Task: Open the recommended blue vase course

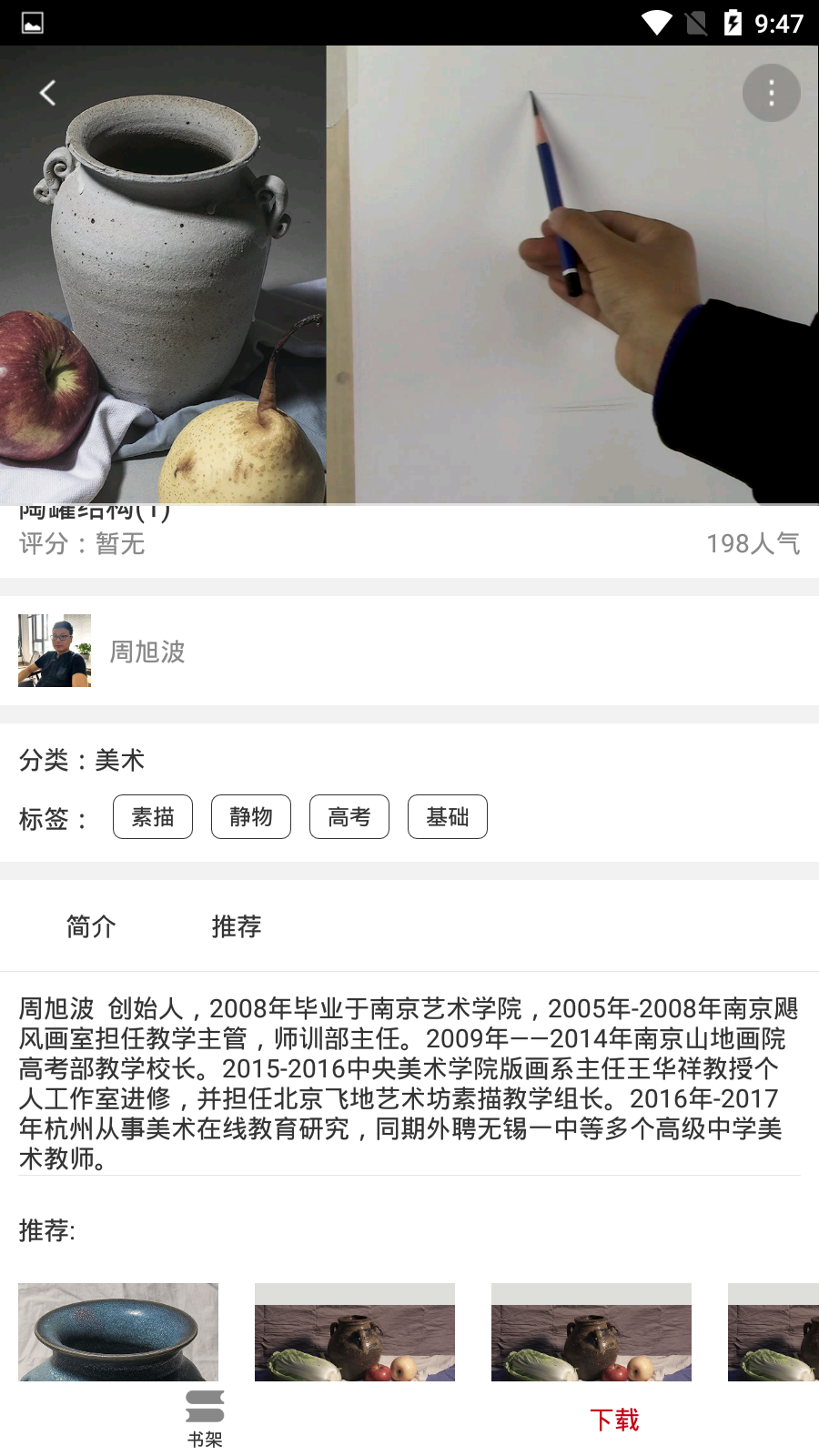Action: coord(118,1331)
